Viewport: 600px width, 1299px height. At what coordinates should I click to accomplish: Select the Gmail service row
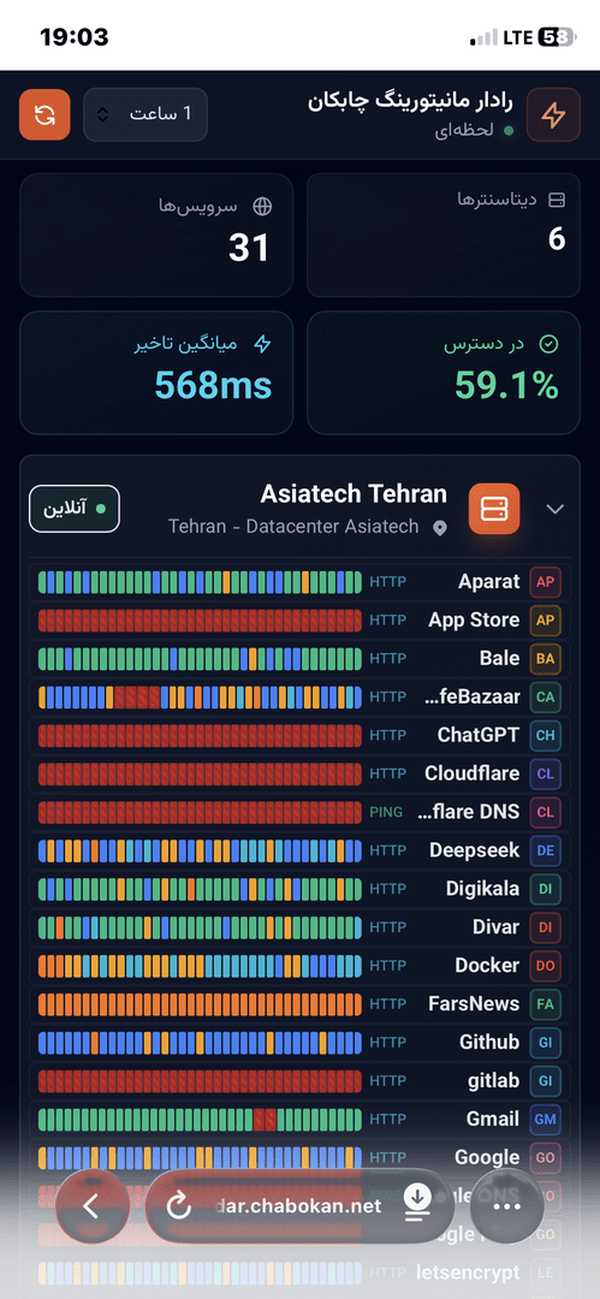pyautogui.click(x=299, y=1119)
